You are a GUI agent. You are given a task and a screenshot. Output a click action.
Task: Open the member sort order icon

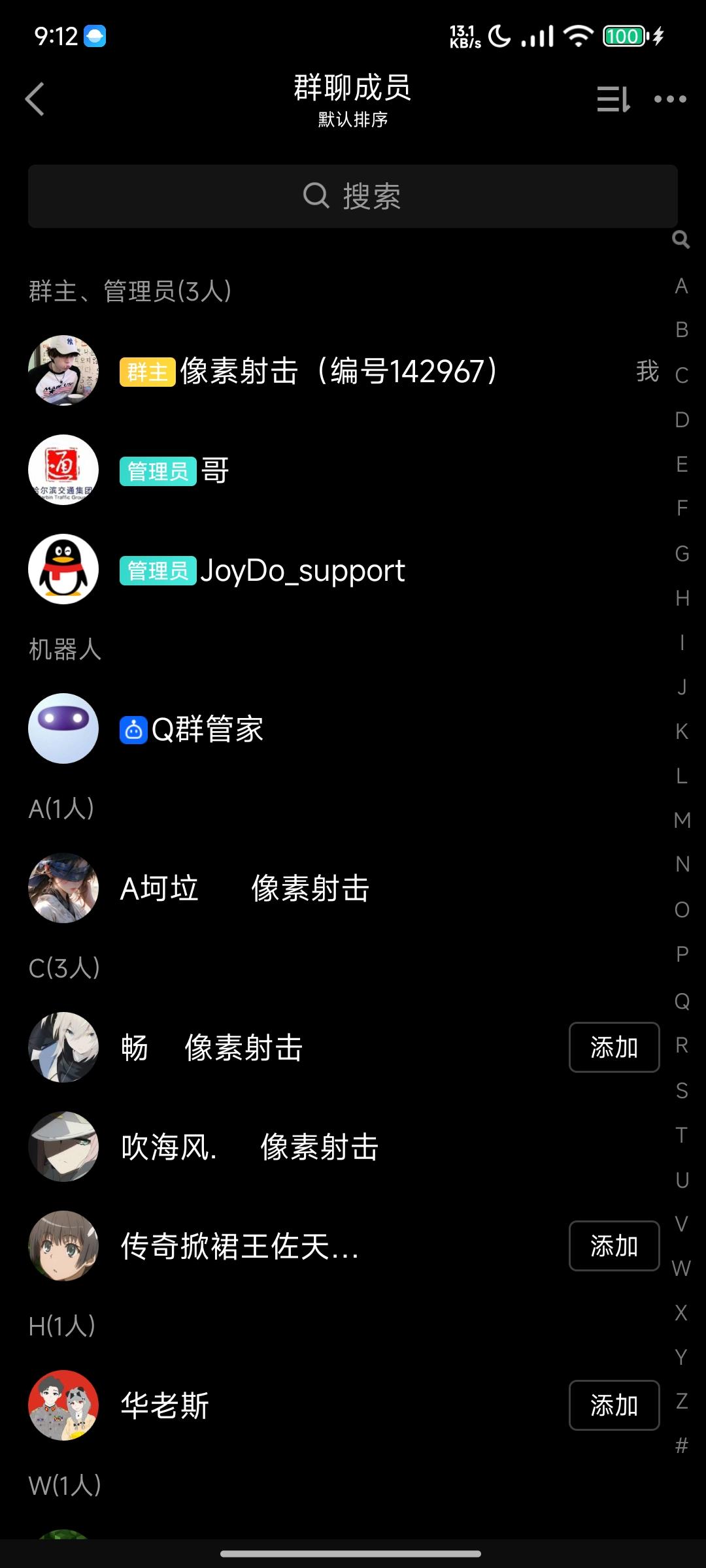click(x=613, y=99)
